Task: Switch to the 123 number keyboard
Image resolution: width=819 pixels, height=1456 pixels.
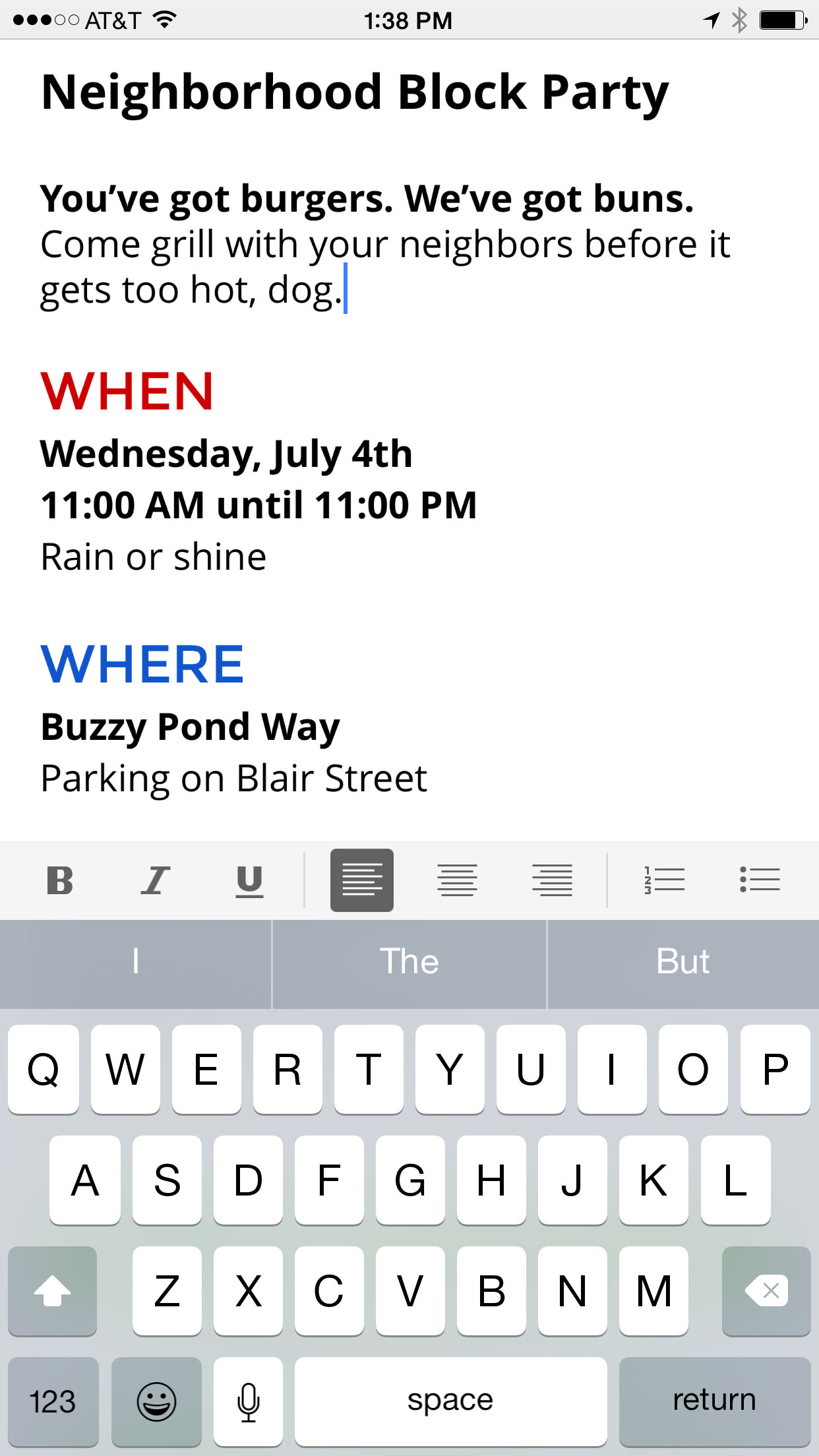Action: (x=53, y=1400)
